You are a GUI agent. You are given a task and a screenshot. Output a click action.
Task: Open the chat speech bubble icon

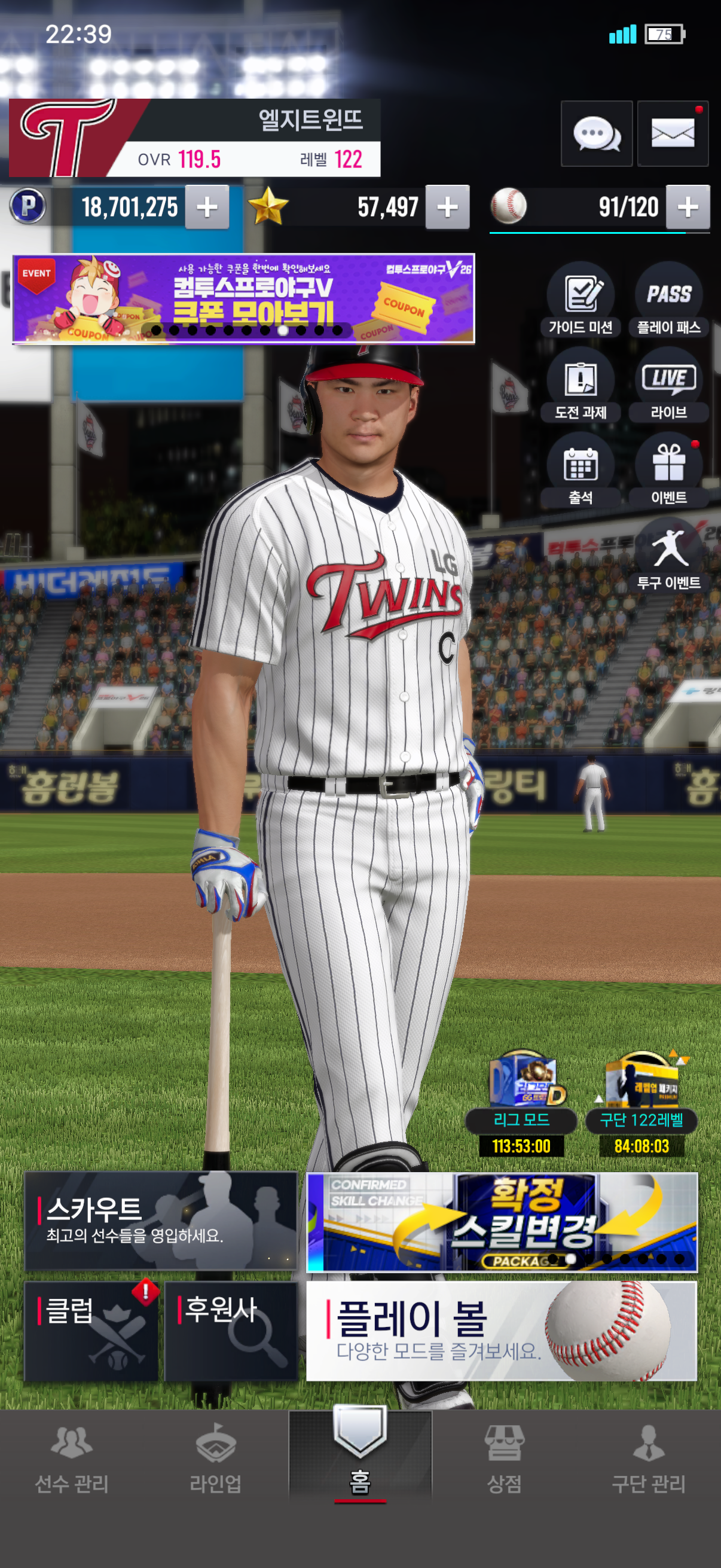pyautogui.click(x=596, y=133)
